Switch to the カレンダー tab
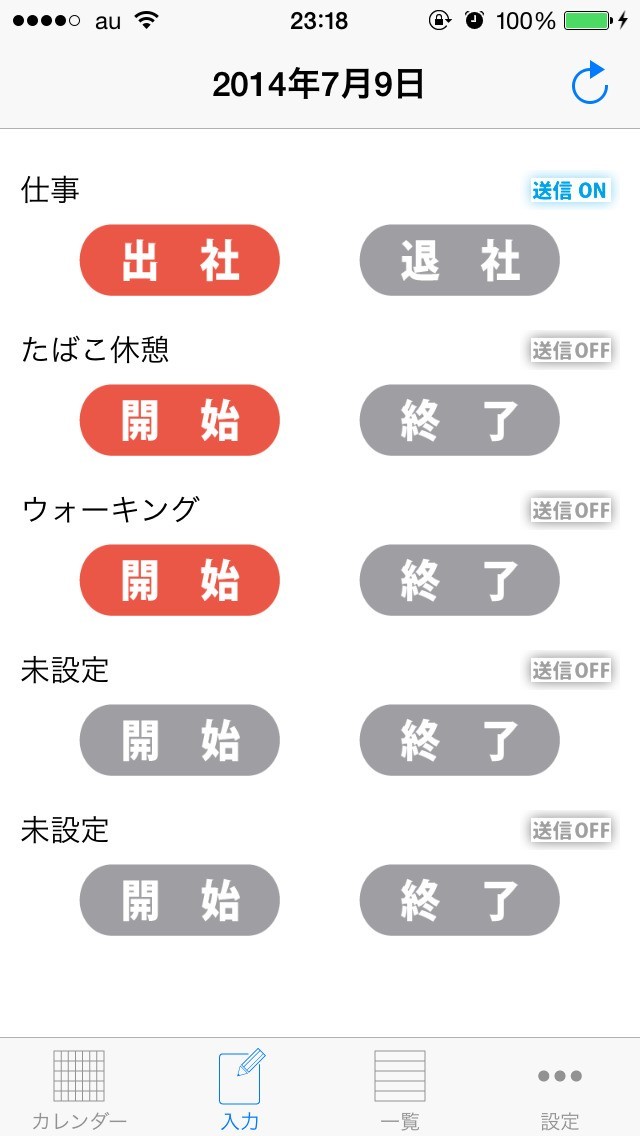 point(79,1088)
